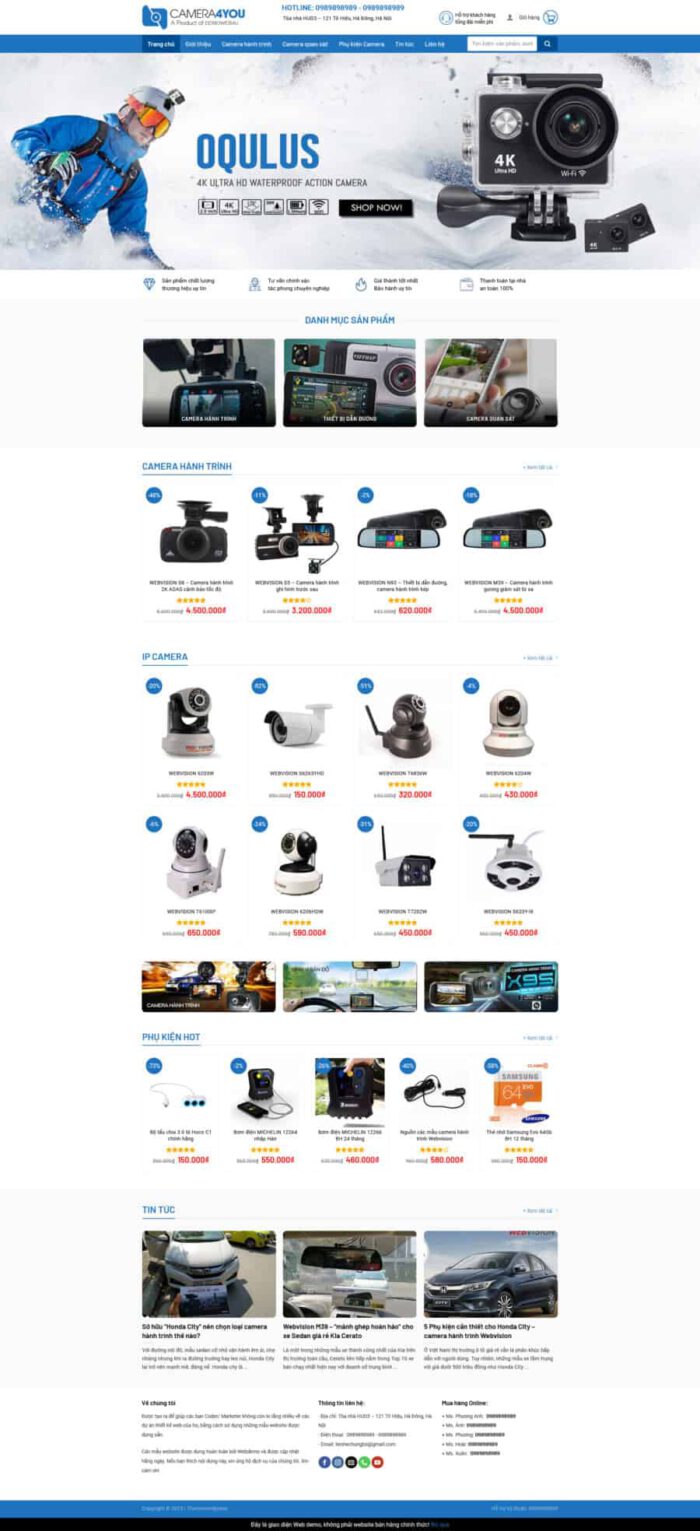Open the Giới thiệu menu item
This screenshot has width=700, height=1531.
(x=198, y=44)
